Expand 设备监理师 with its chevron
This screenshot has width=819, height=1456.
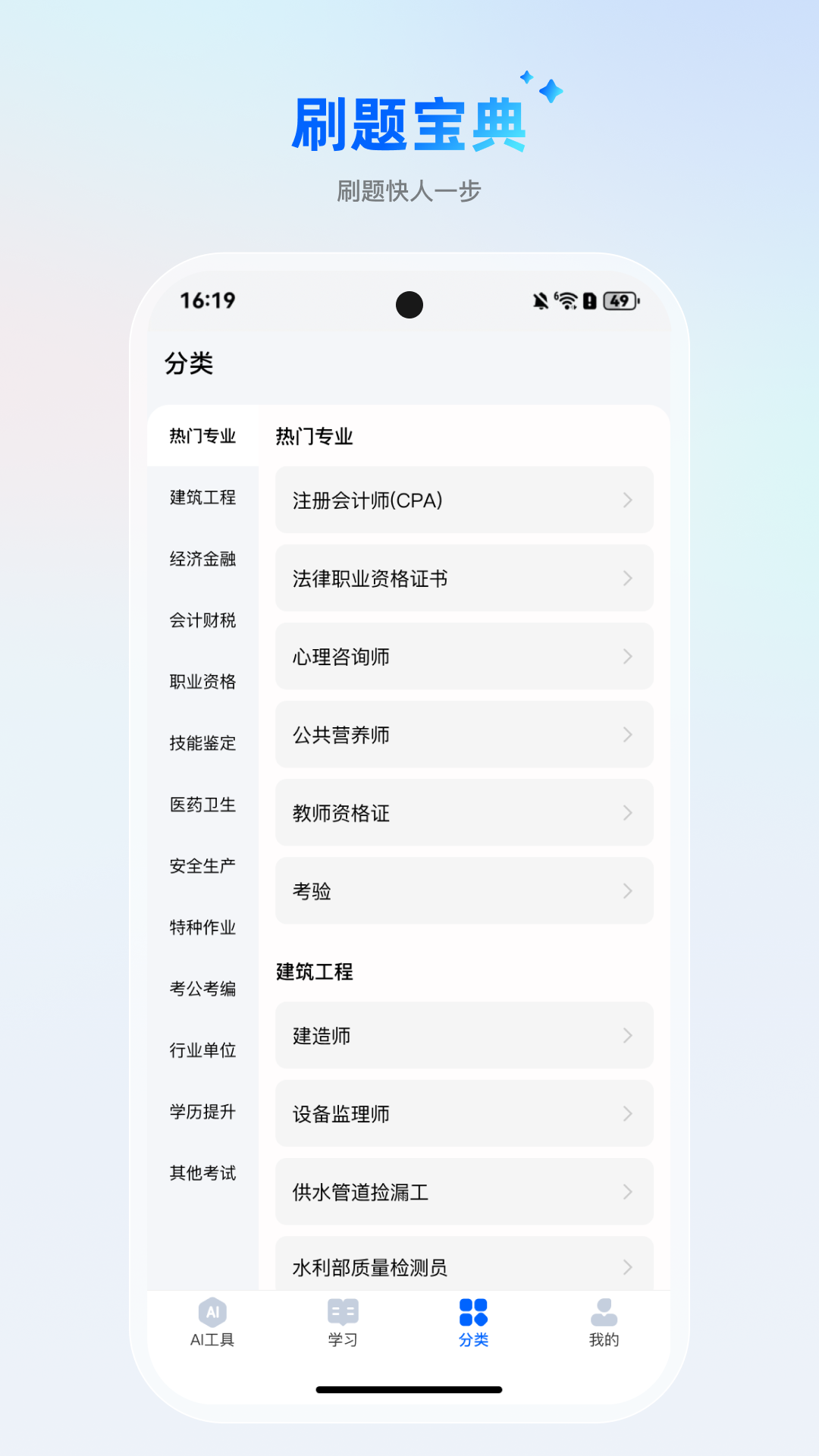628,1114
